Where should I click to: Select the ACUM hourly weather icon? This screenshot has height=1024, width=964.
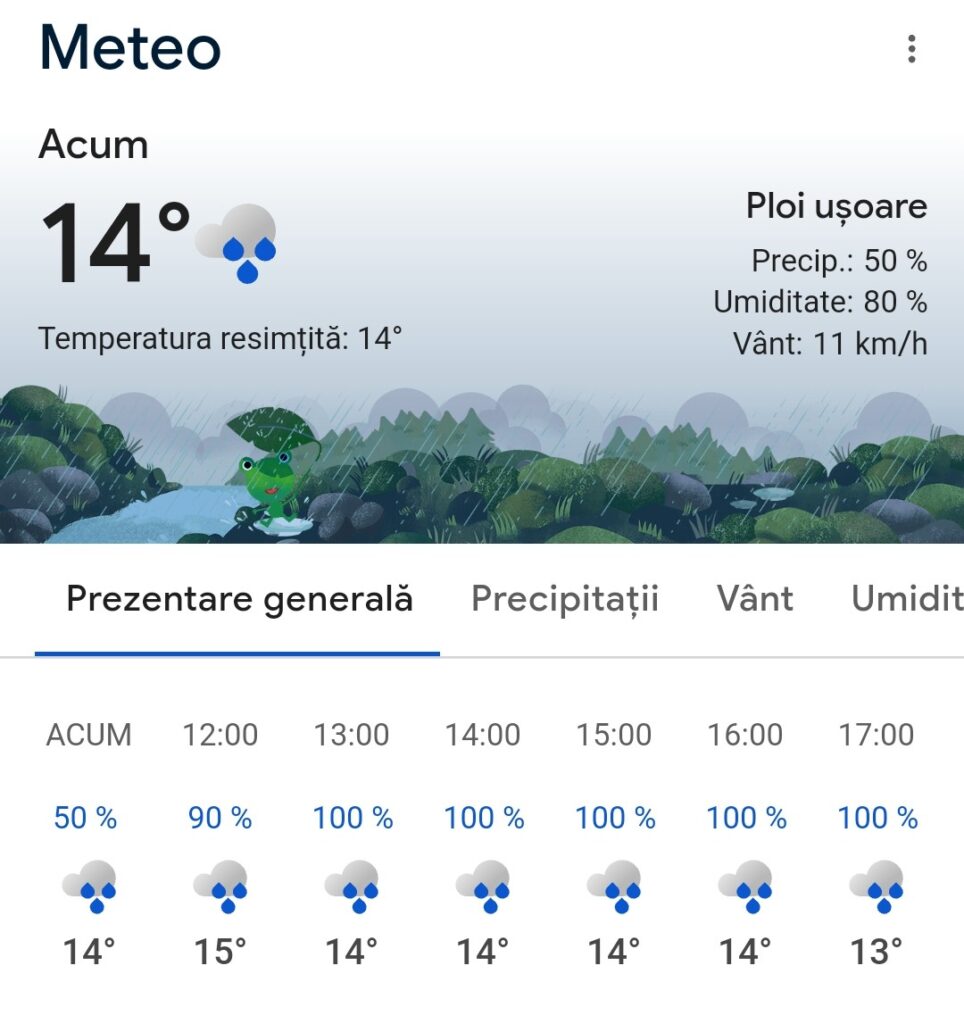pyautogui.click(x=89, y=890)
